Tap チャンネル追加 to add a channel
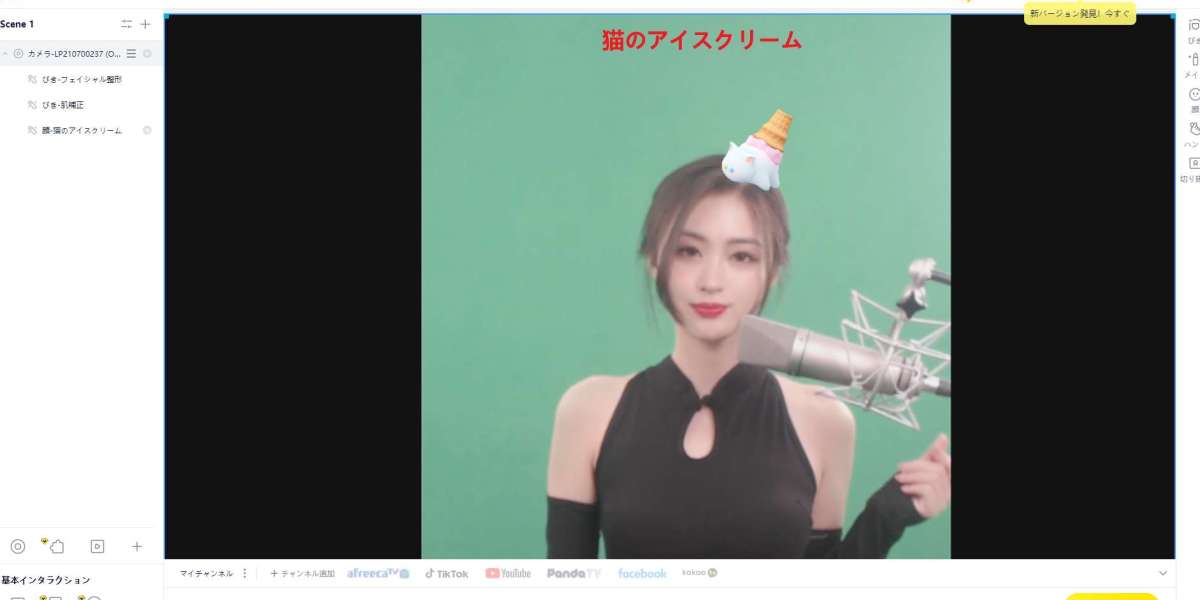This screenshot has height=600, width=1200. pyautogui.click(x=302, y=573)
